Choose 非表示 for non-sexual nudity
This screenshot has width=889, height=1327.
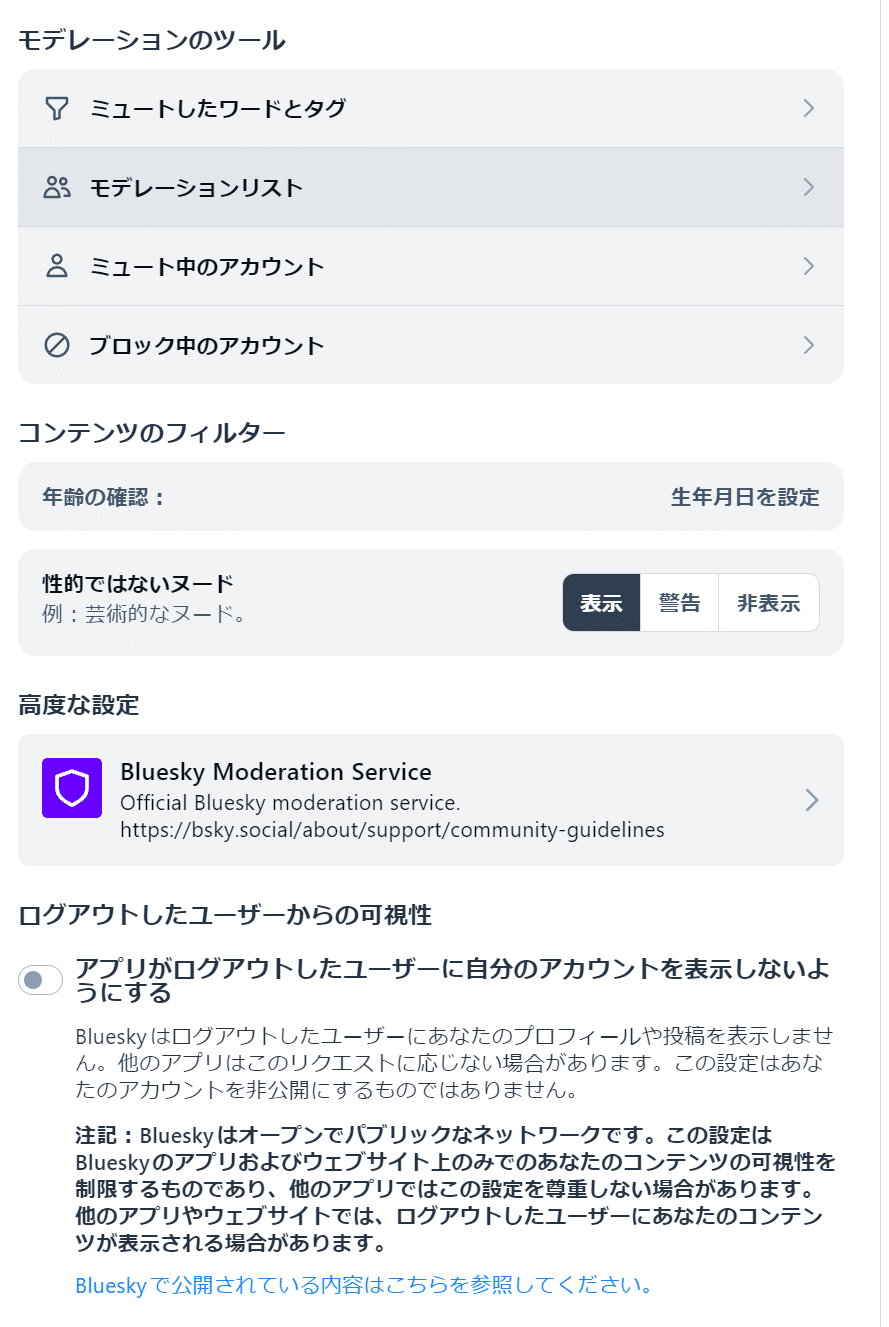768,603
